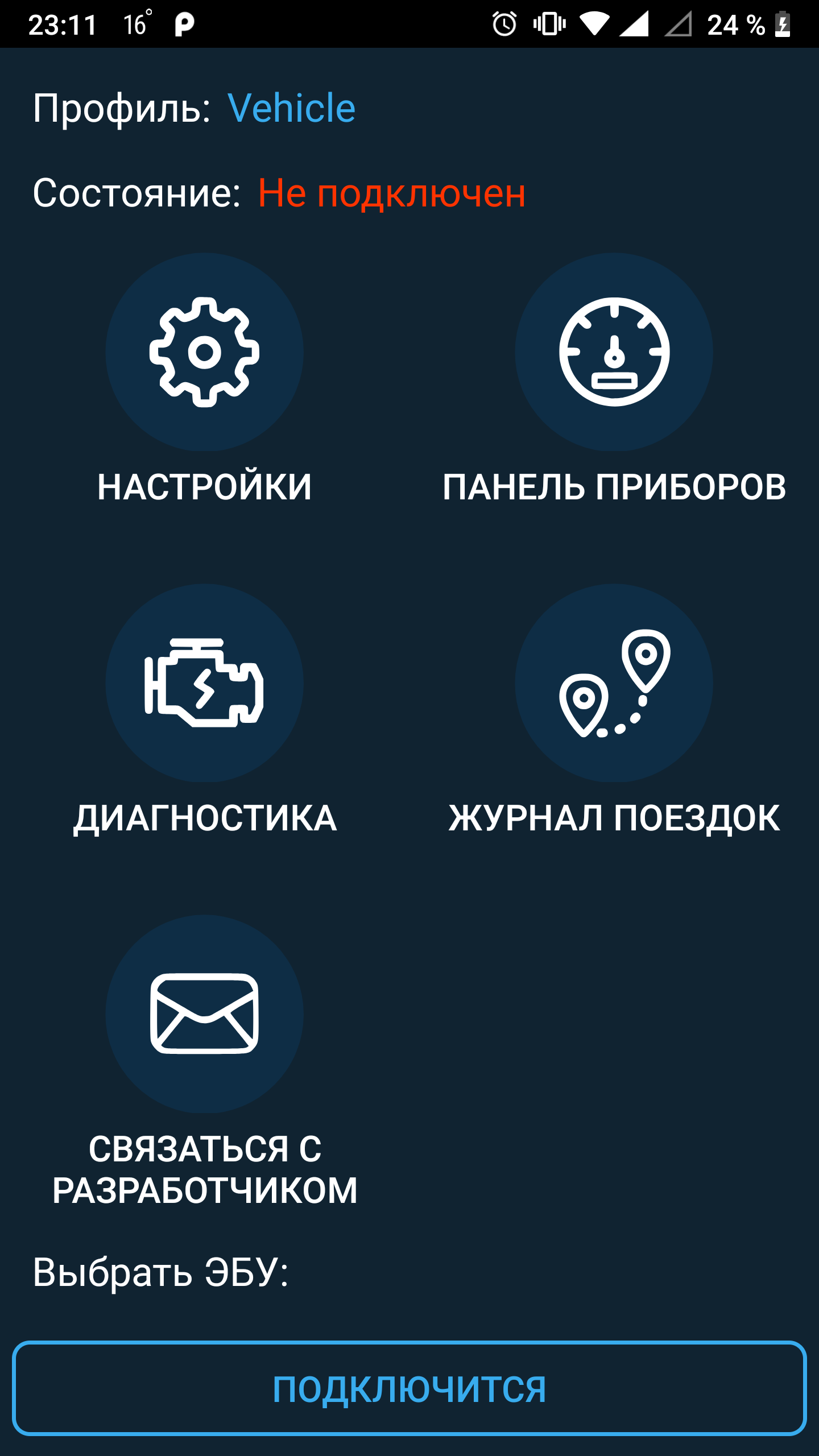The height and width of the screenshot is (1456, 819).
Task: Open Связаться с разработчиком envelope
Action: click(204, 1014)
